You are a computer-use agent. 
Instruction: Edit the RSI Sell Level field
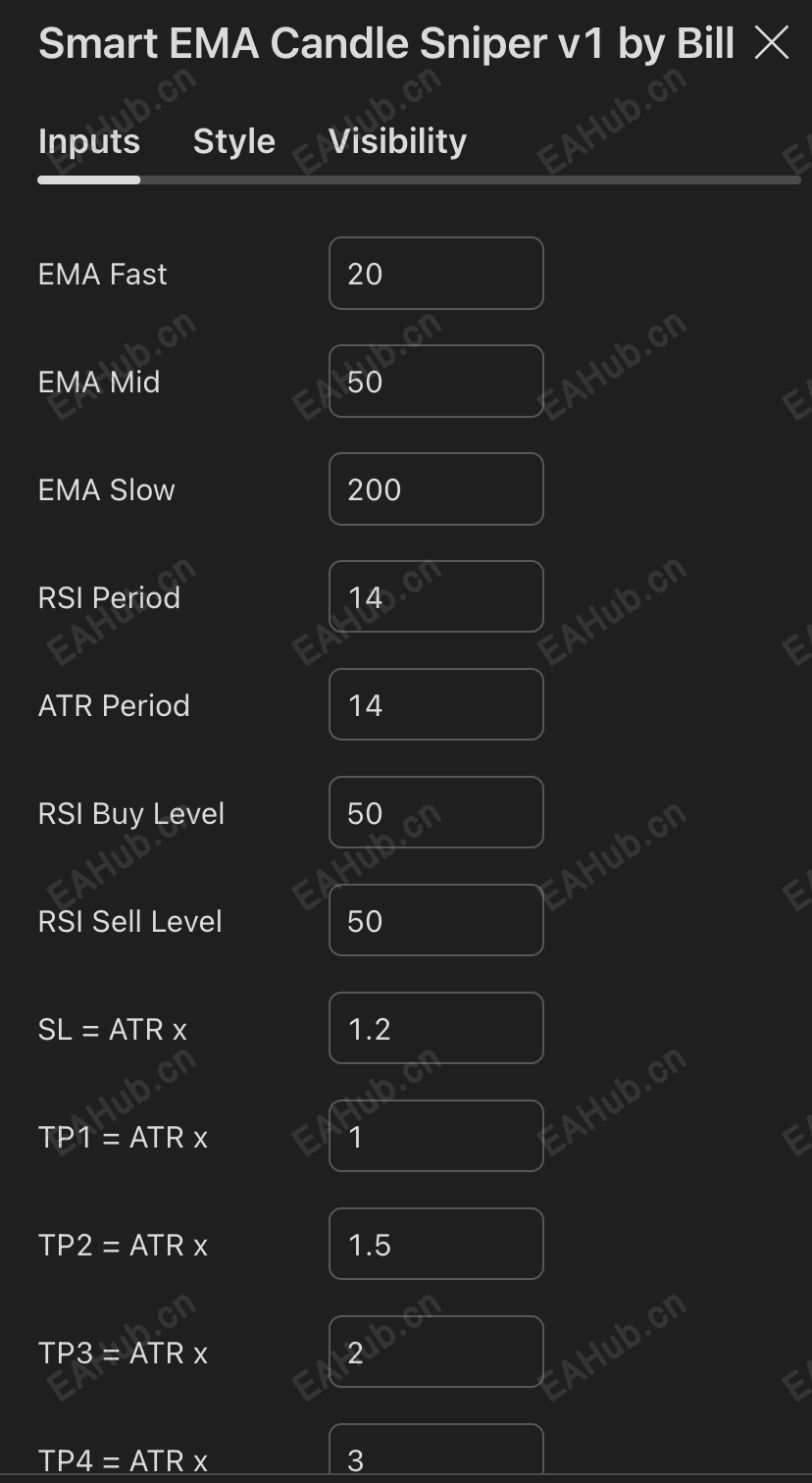pos(435,921)
